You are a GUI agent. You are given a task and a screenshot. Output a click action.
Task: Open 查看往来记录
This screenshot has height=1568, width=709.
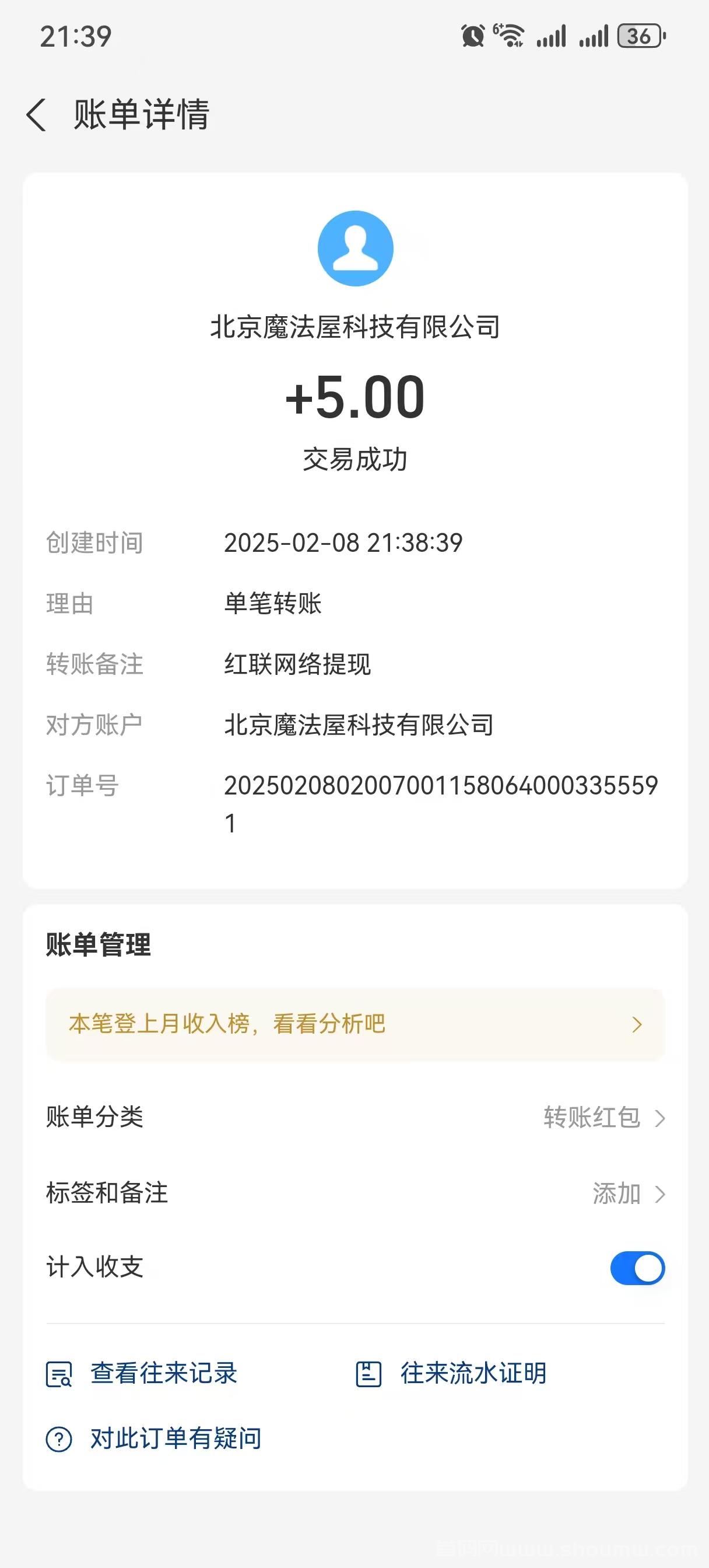click(x=142, y=1373)
